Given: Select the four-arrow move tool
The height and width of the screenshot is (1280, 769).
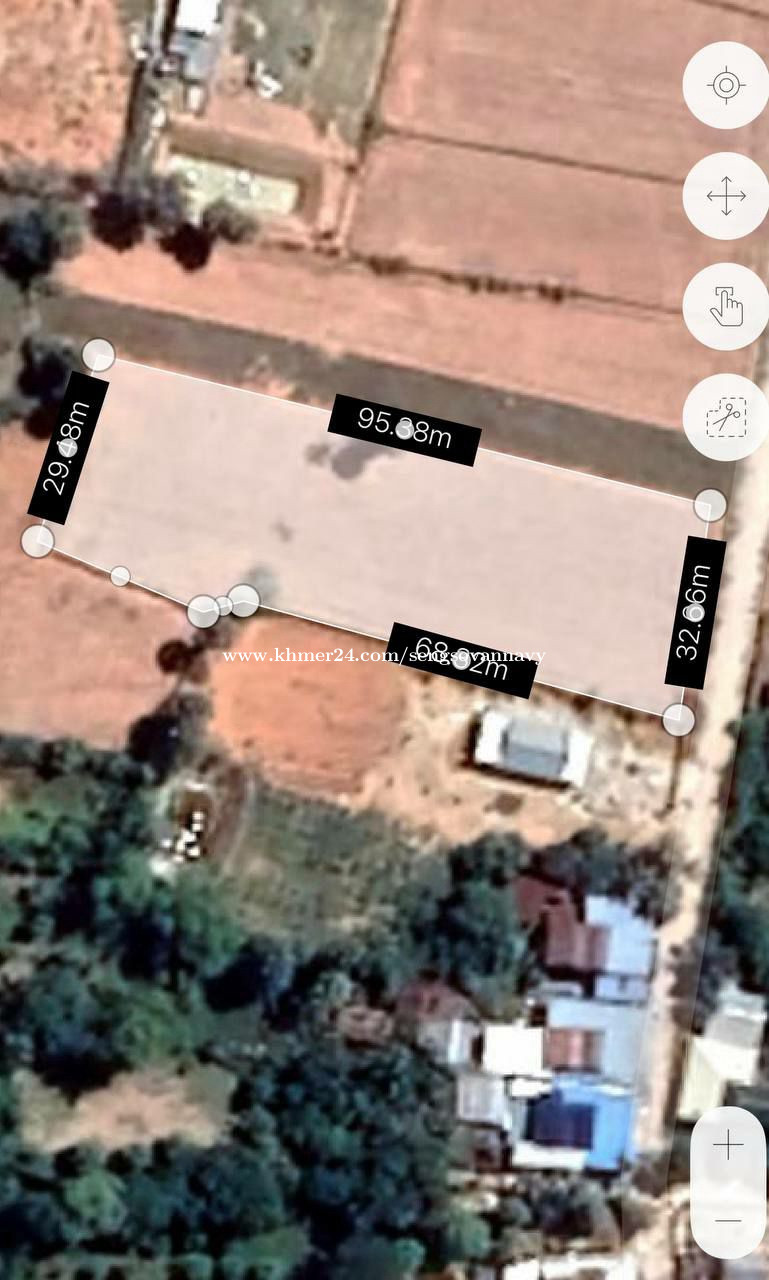Looking at the screenshot, I should (726, 196).
